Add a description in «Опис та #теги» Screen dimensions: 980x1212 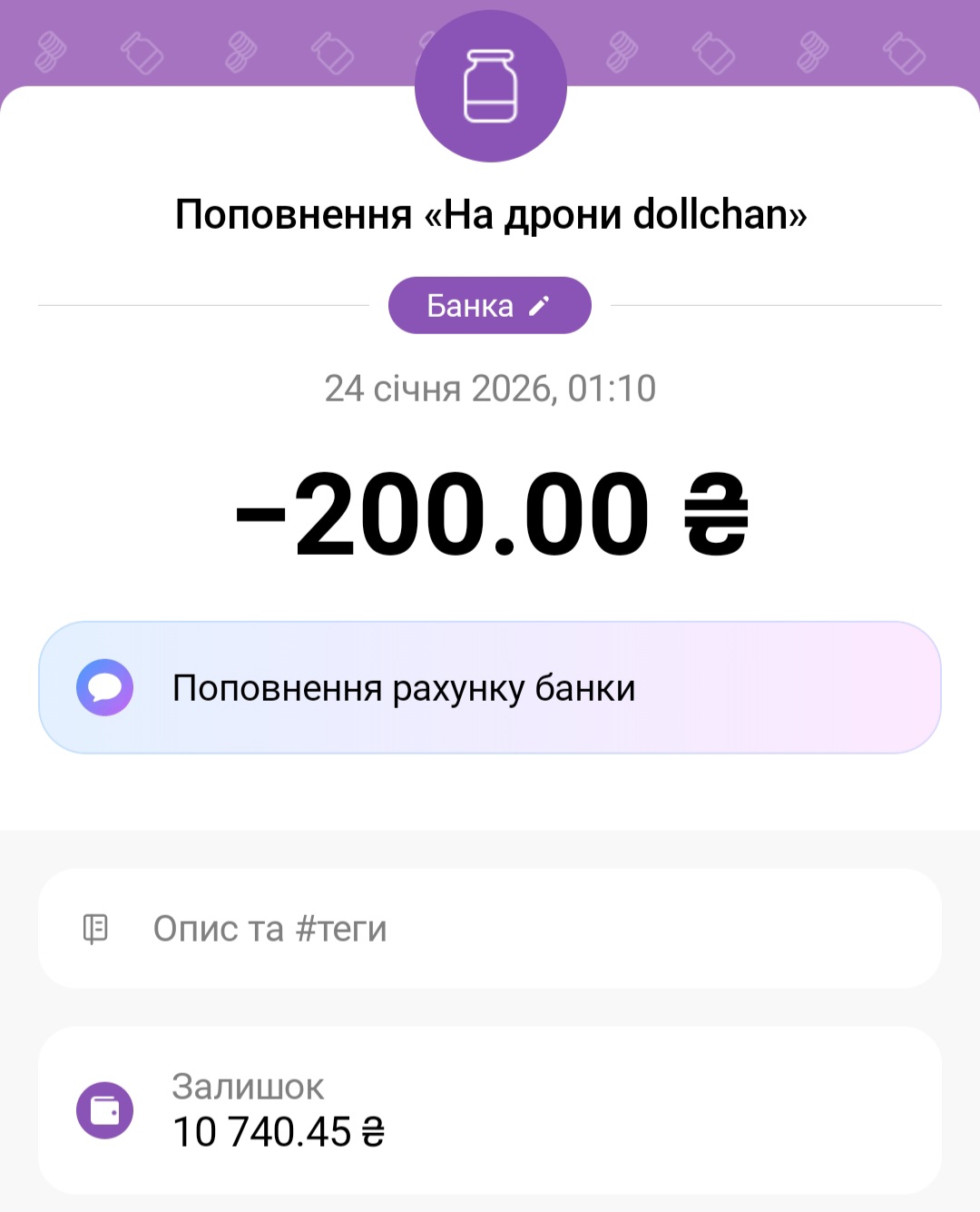pyautogui.click(x=489, y=929)
